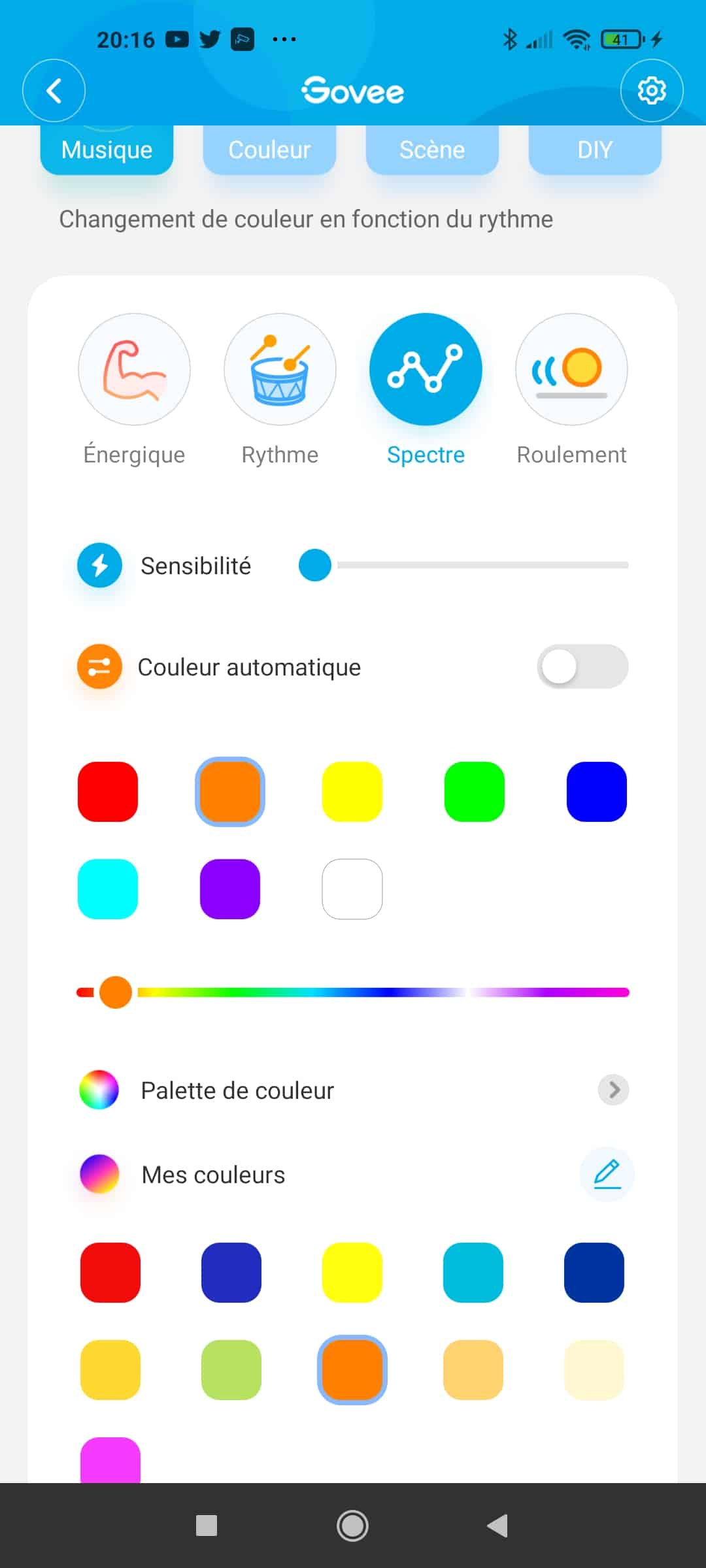Tap the system home button
The image size is (706, 1568).
352,1526
